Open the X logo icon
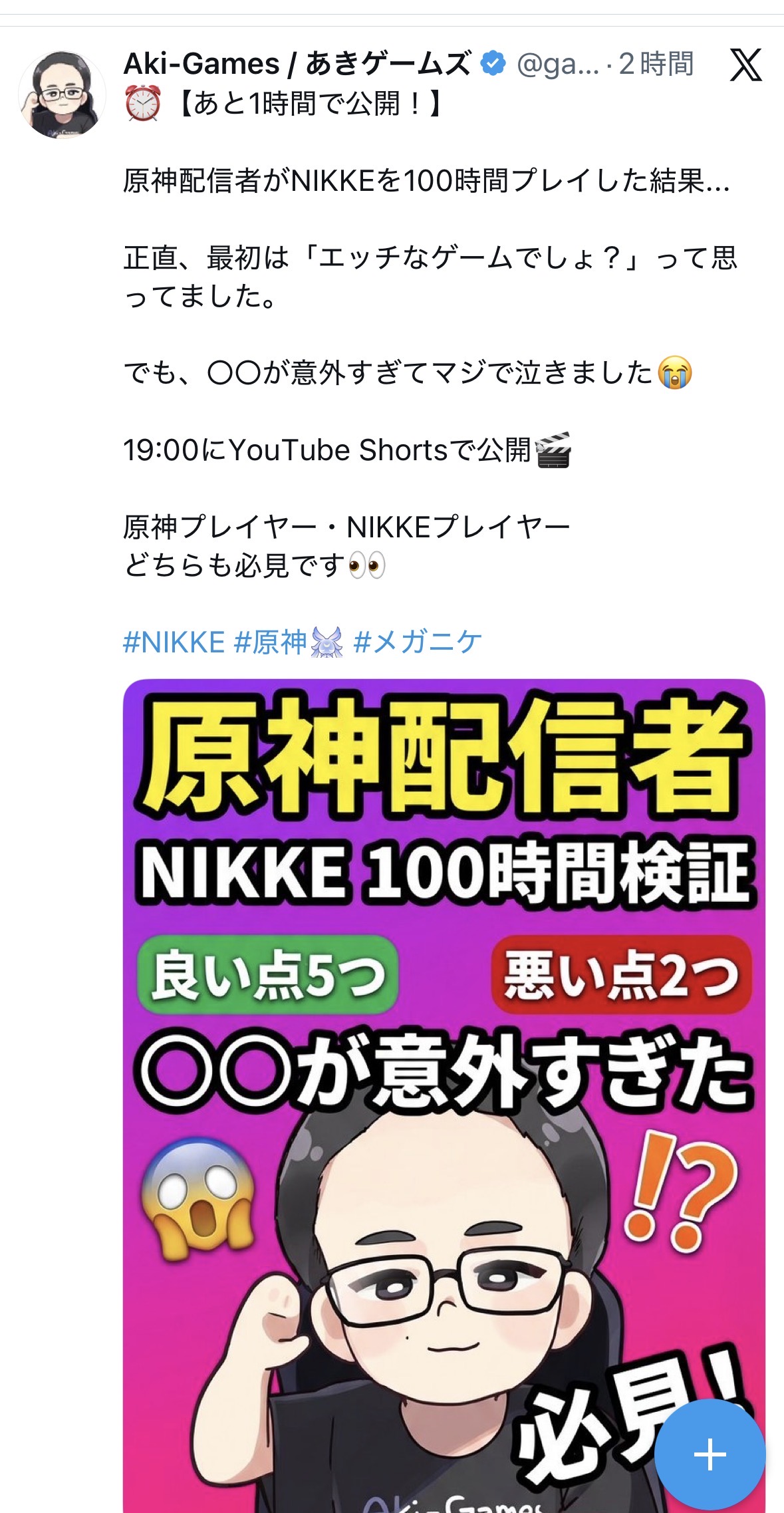Viewport: 784px width, 1513px height. tap(745, 65)
